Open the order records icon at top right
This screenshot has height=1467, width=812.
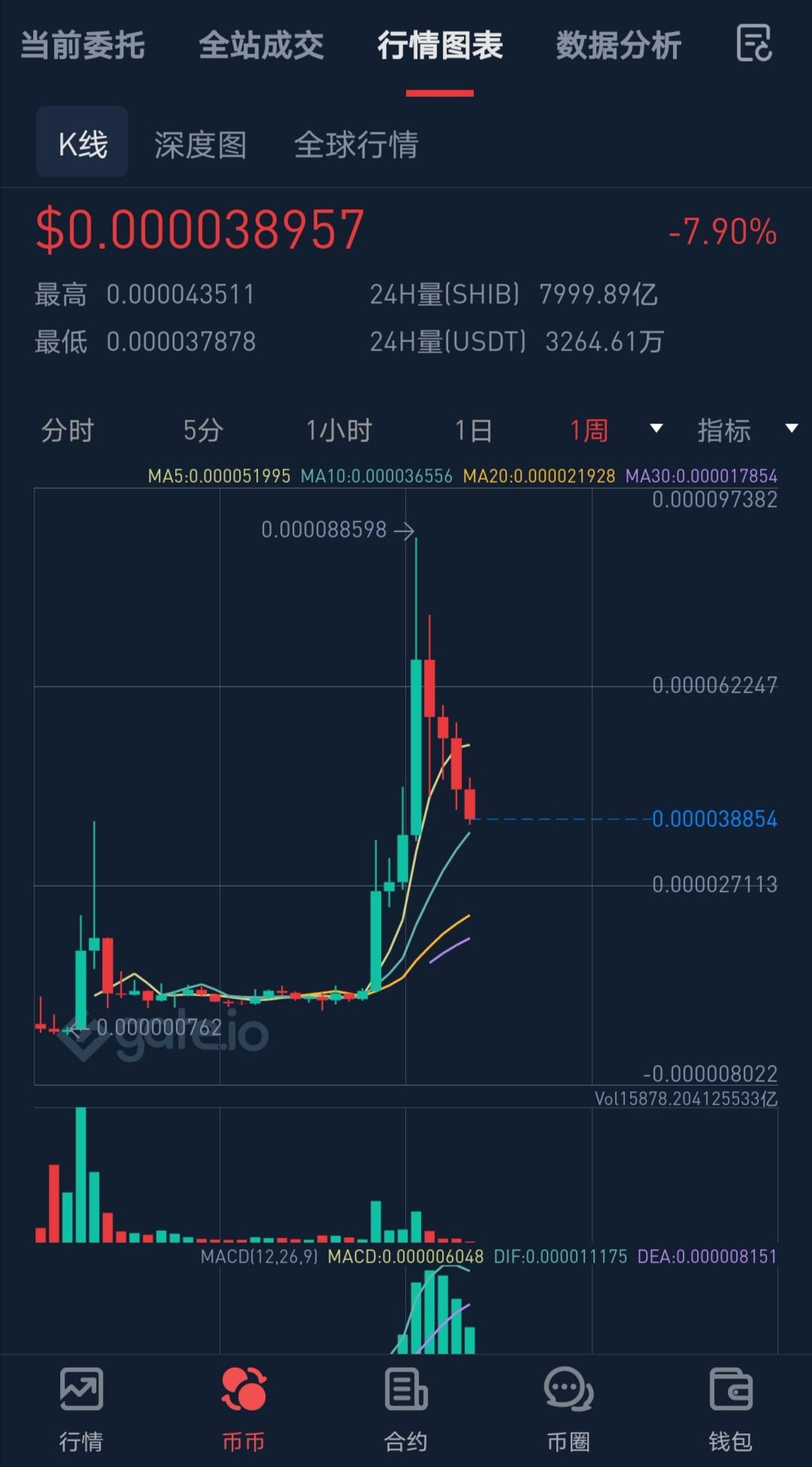click(754, 44)
